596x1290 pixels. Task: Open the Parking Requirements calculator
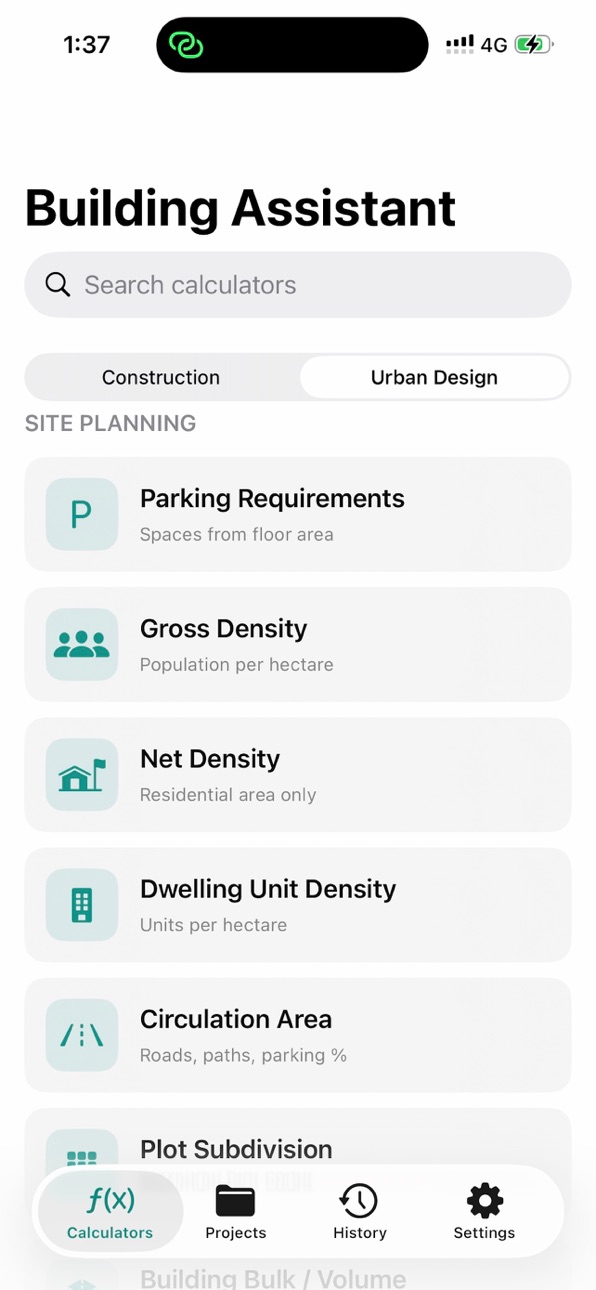(298, 514)
